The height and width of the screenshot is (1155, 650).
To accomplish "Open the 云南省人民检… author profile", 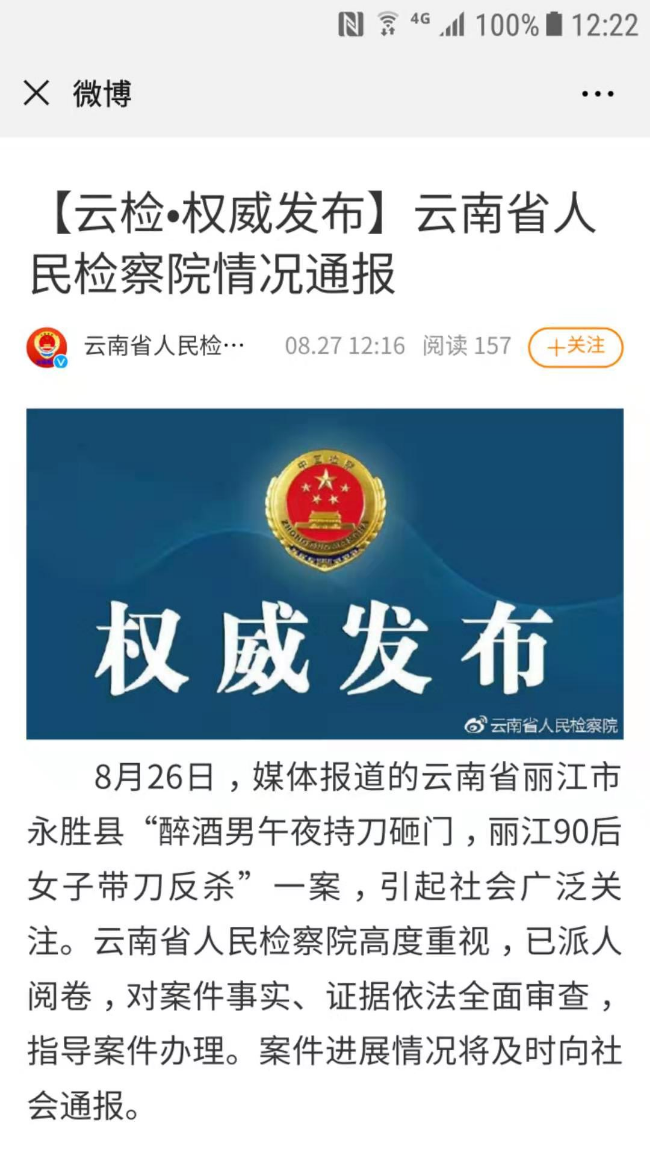I will pyautogui.click(x=163, y=347).
